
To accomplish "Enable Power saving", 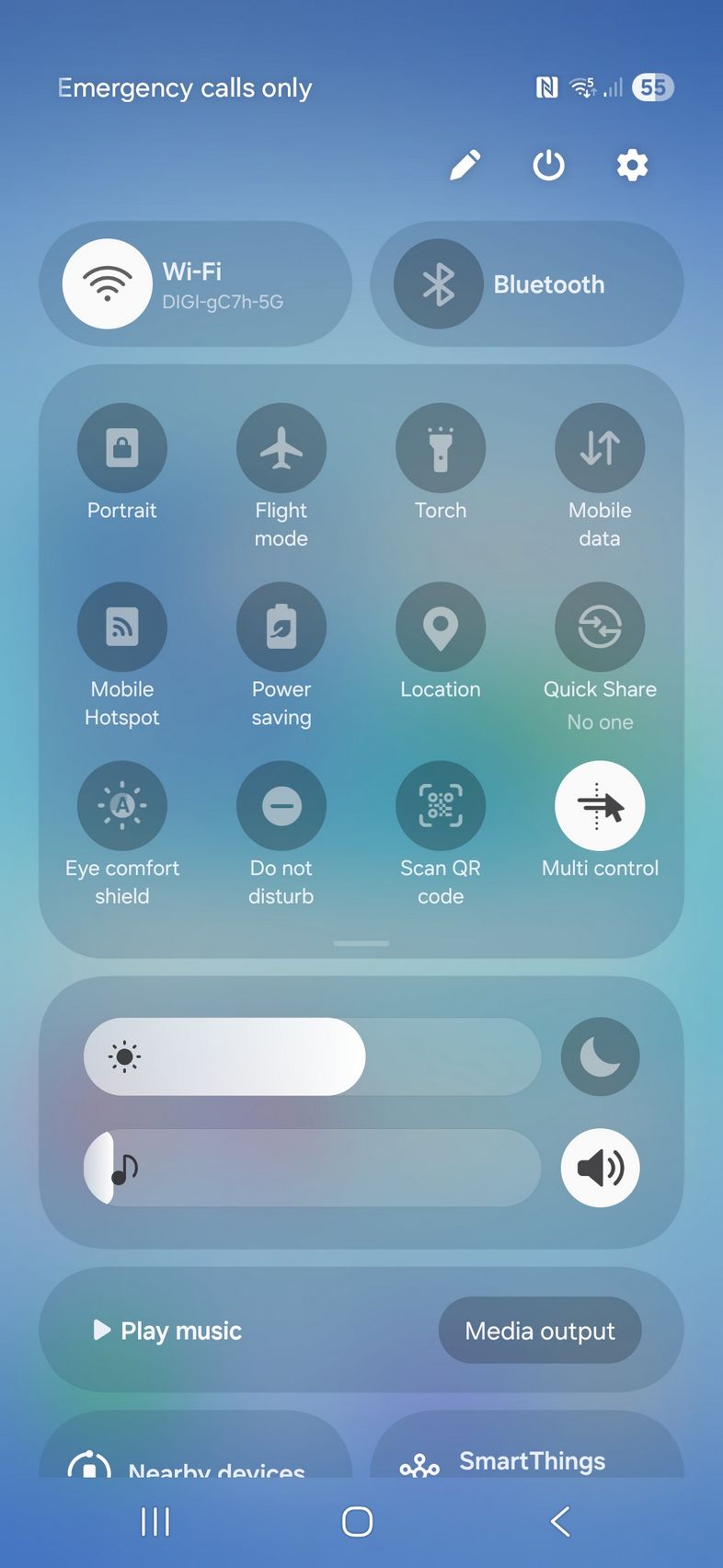I will tap(281, 627).
